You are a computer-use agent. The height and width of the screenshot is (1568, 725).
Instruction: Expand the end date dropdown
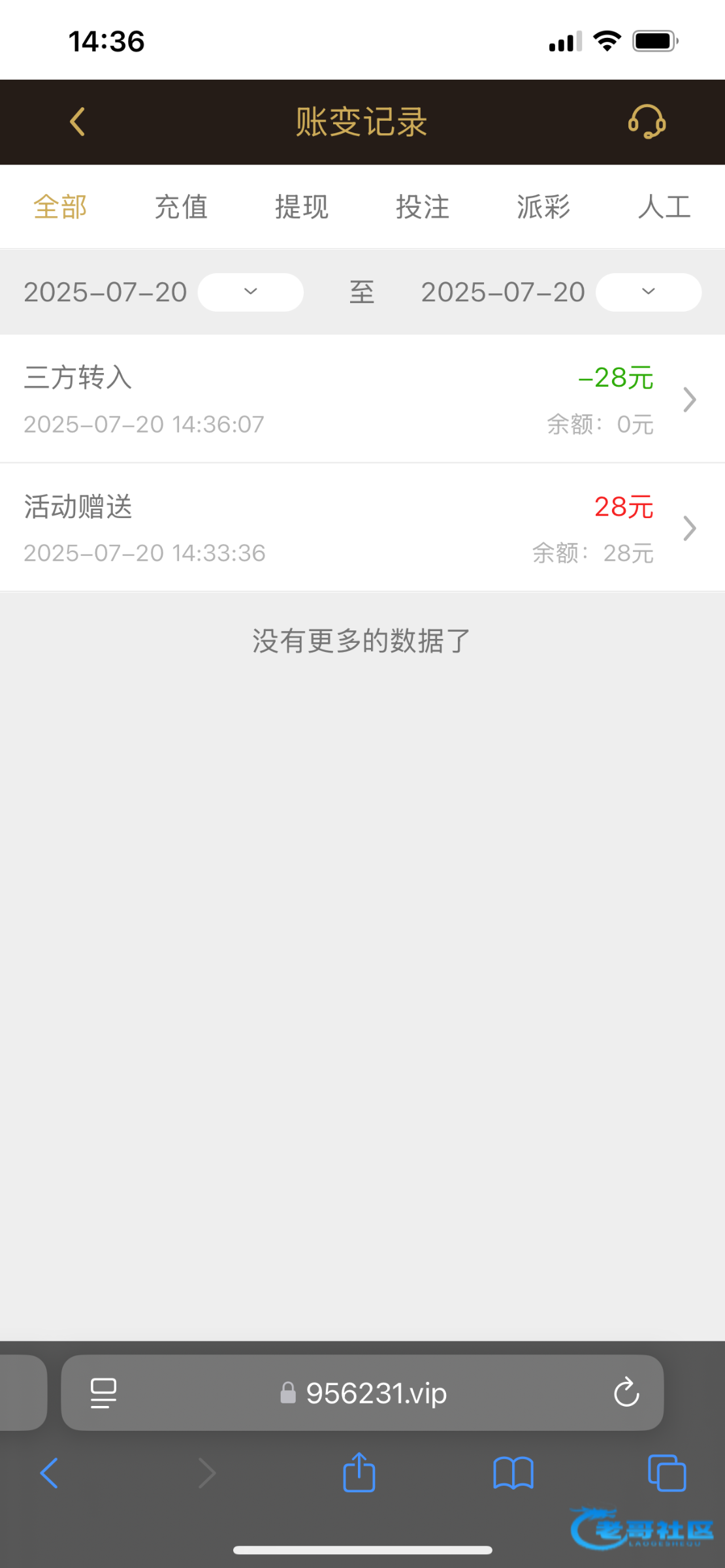click(649, 292)
